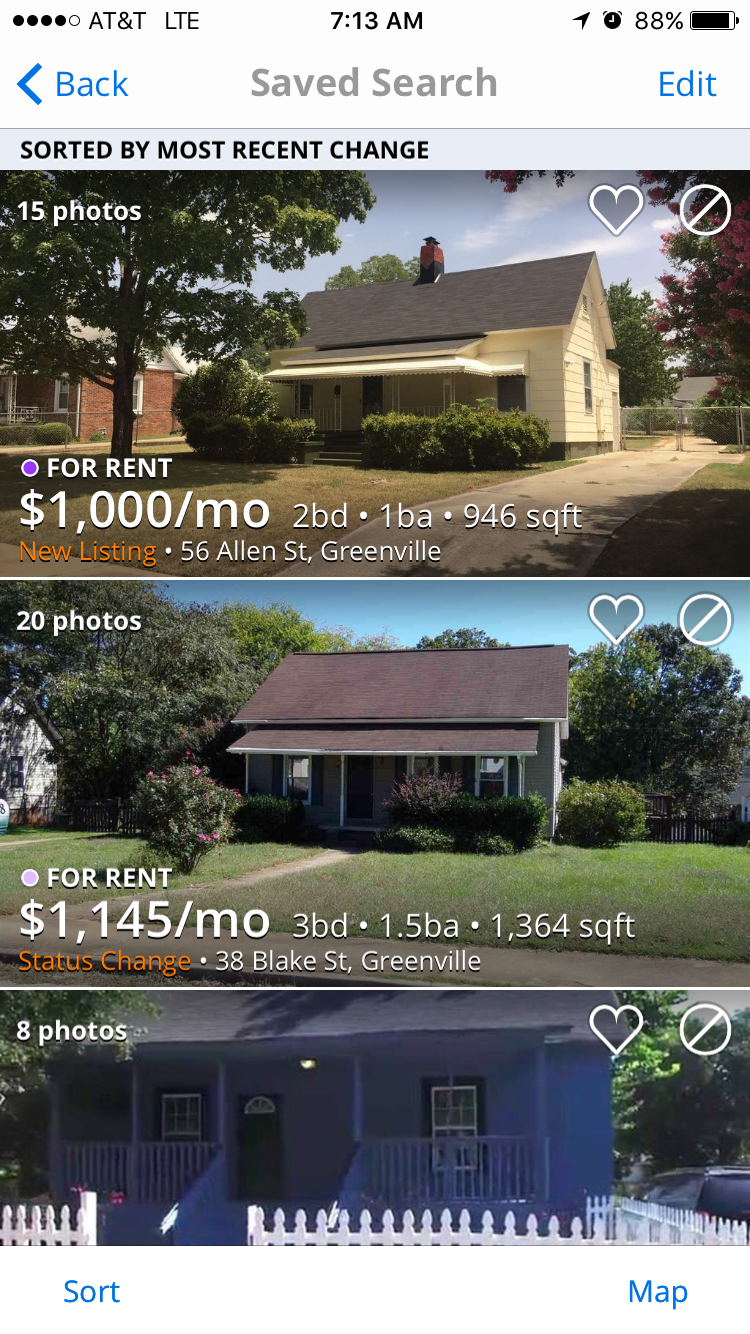Go back from Saved Search
The height and width of the screenshot is (1334, 750).
point(72,84)
